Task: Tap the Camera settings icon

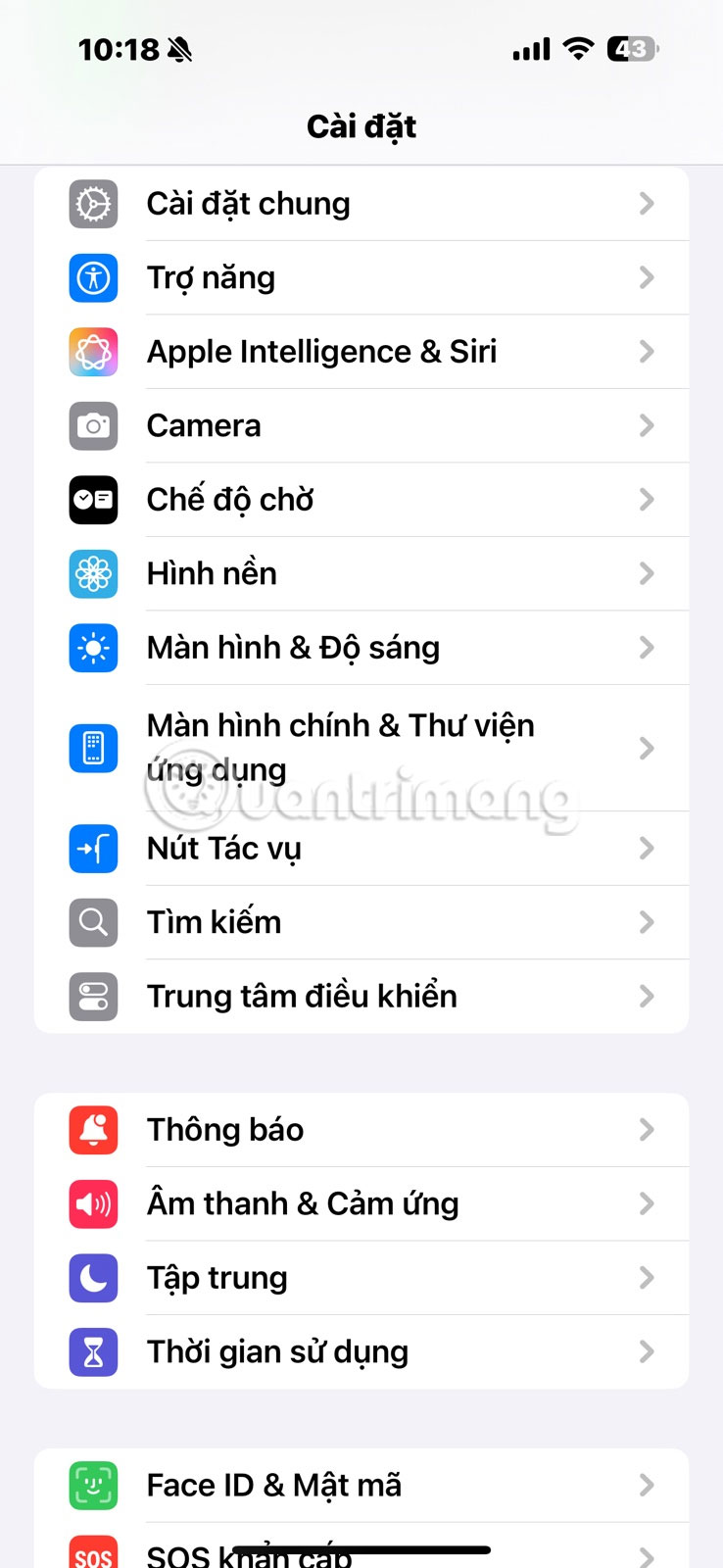Action: pyautogui.click(x=92, y=425)
